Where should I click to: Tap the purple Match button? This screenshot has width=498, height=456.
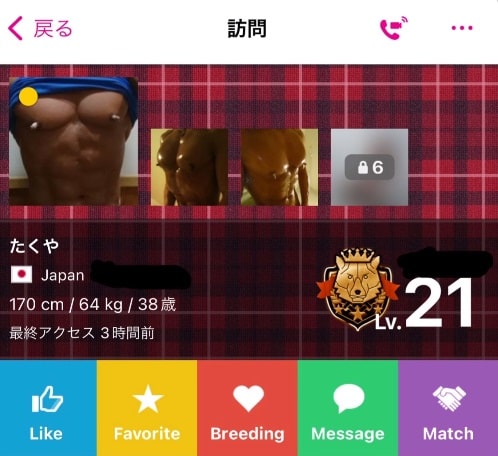pos(448,408)
